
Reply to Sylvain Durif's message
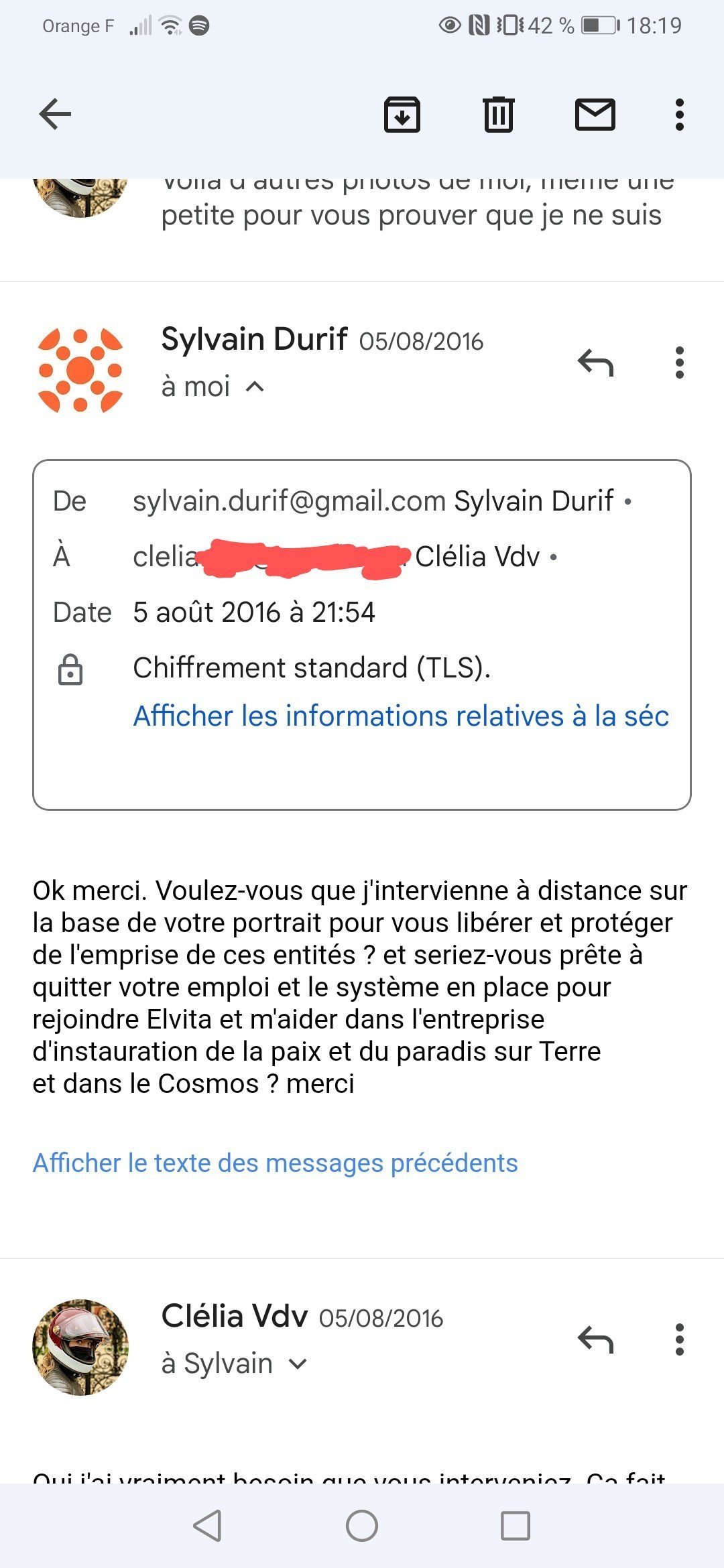[x=595, y=363]
